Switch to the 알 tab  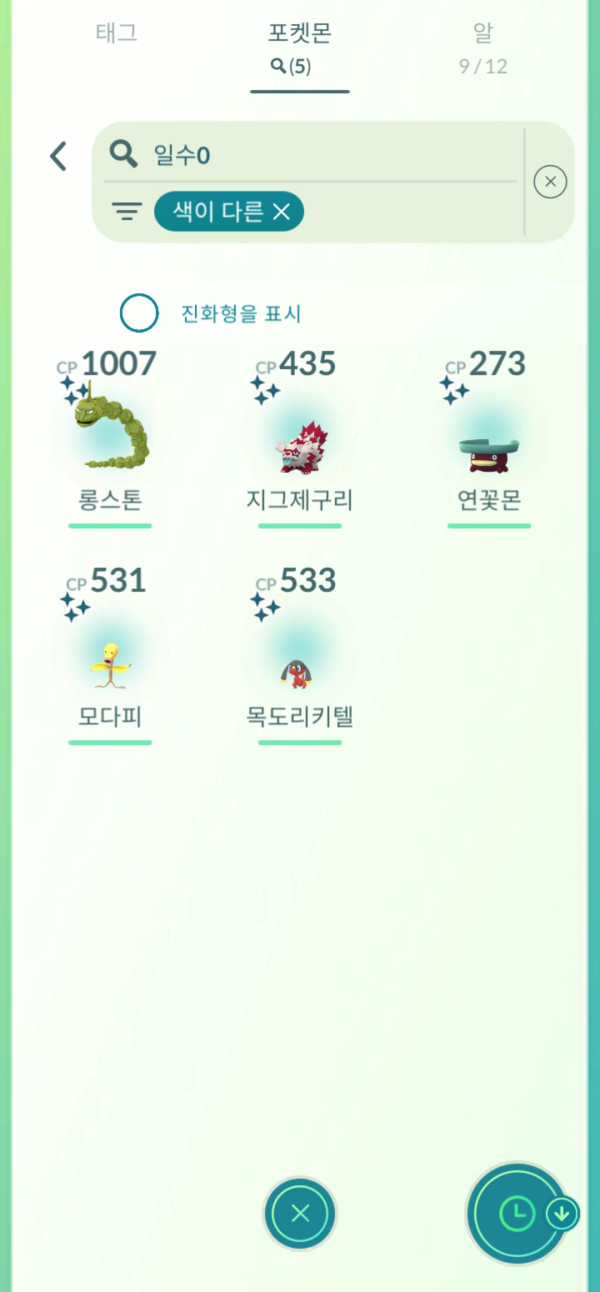coord(483,45)
